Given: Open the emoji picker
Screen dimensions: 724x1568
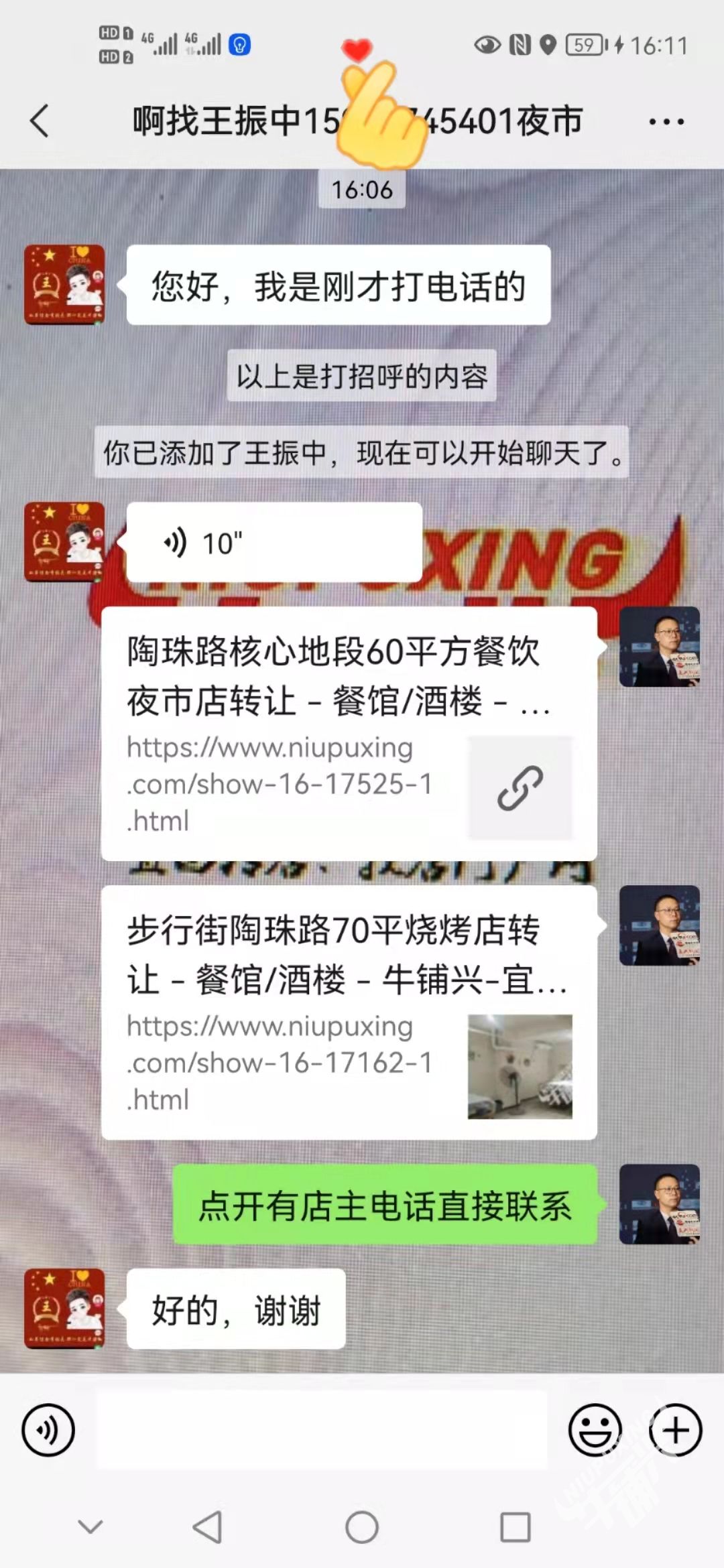Looking at the screenshot, I should (595, 1429).
